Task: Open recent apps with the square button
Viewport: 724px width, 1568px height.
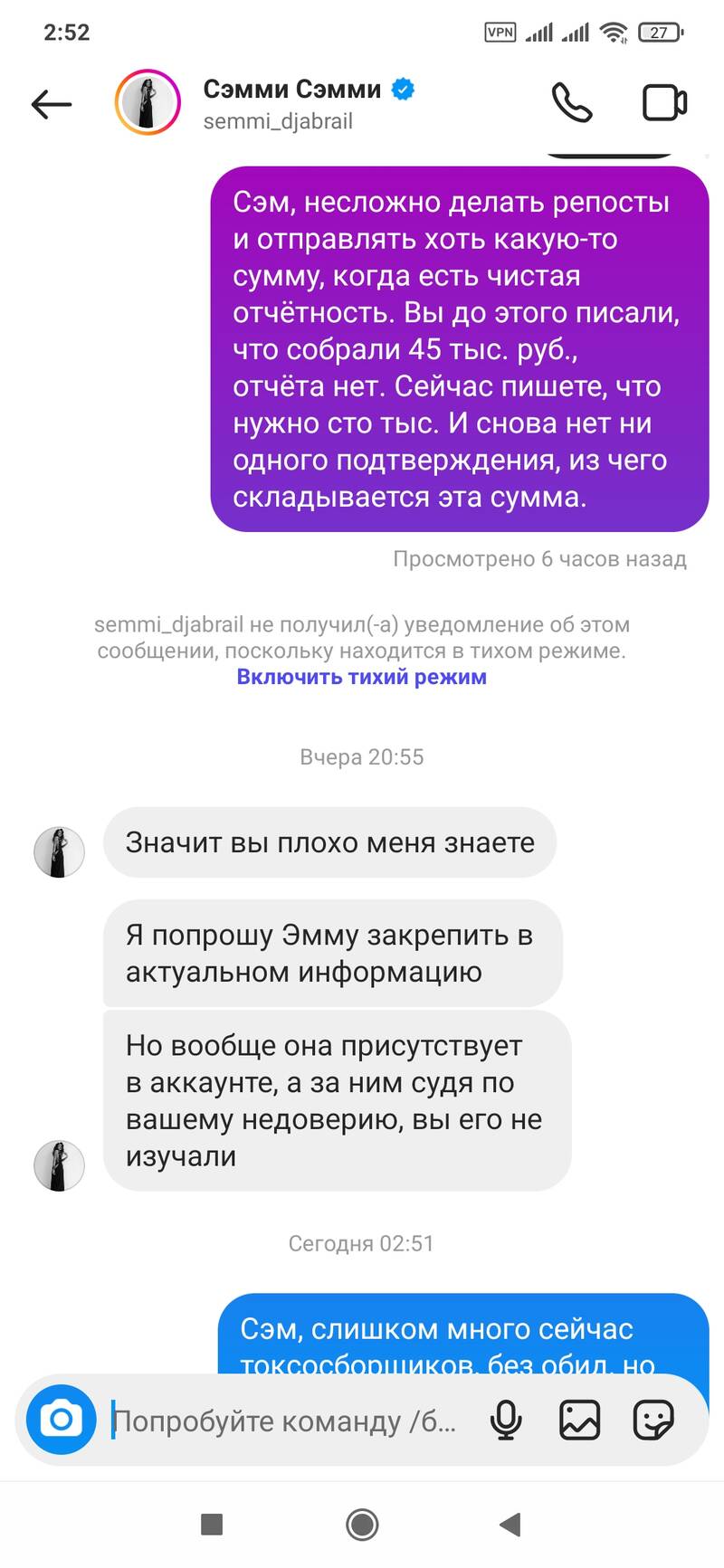Action: (x=212, y=1525)
